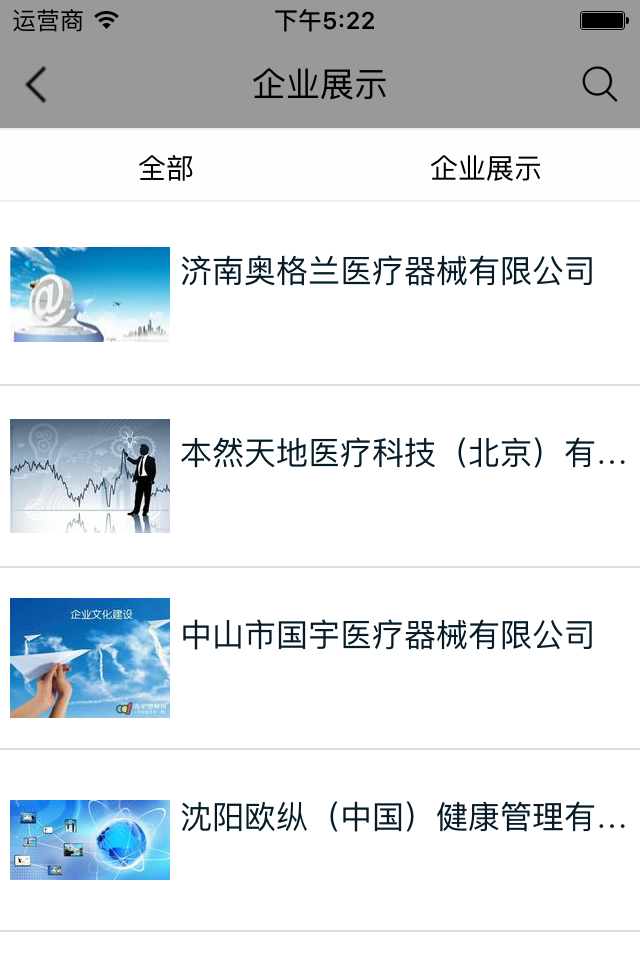Switch to the 全部 tab
Image resolution: width=640 pixels, height=960 pixels.
tap(166, 168)
